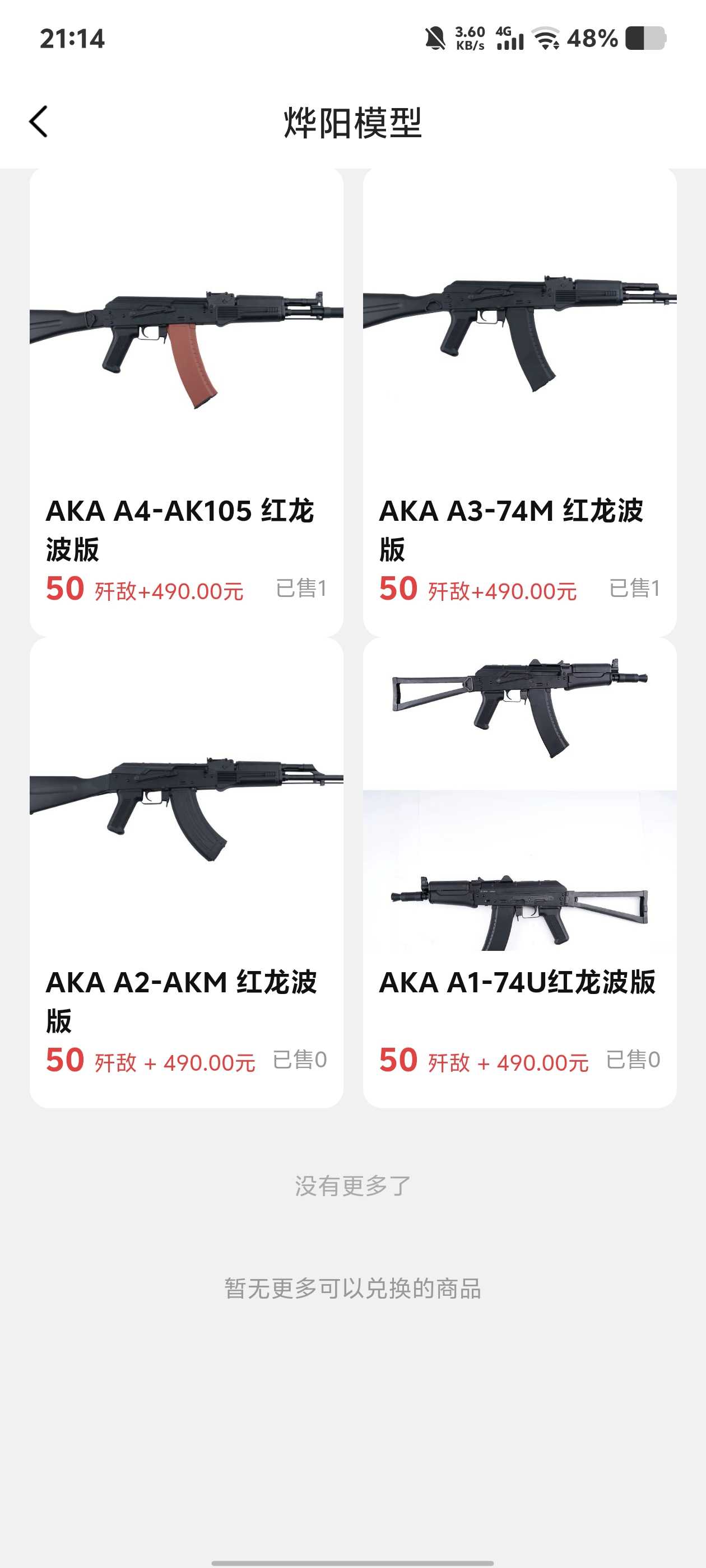Open the AKA A3-74M 红龙波版 product card

click(x=519, y=402)
